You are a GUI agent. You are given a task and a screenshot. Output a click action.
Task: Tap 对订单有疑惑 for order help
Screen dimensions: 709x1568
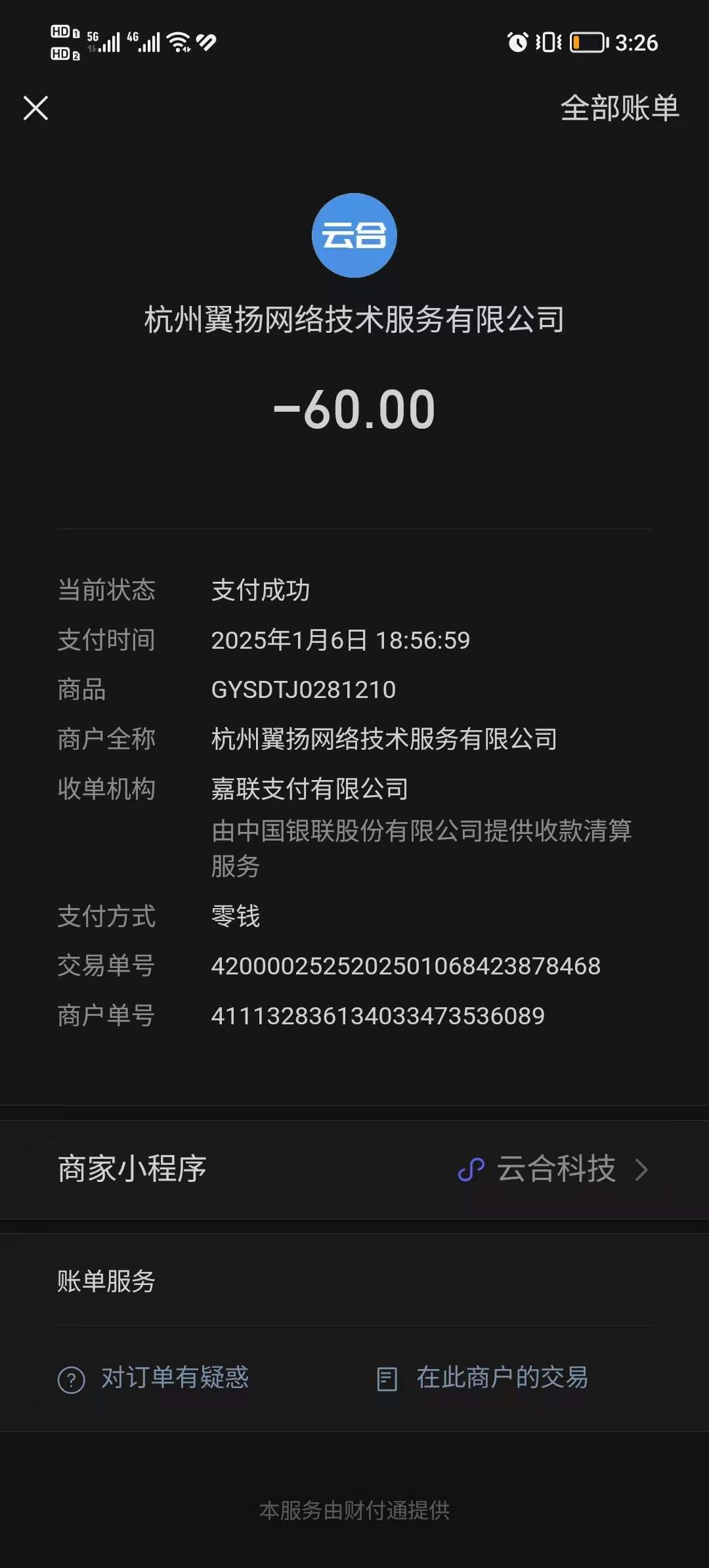(154, 1378)
